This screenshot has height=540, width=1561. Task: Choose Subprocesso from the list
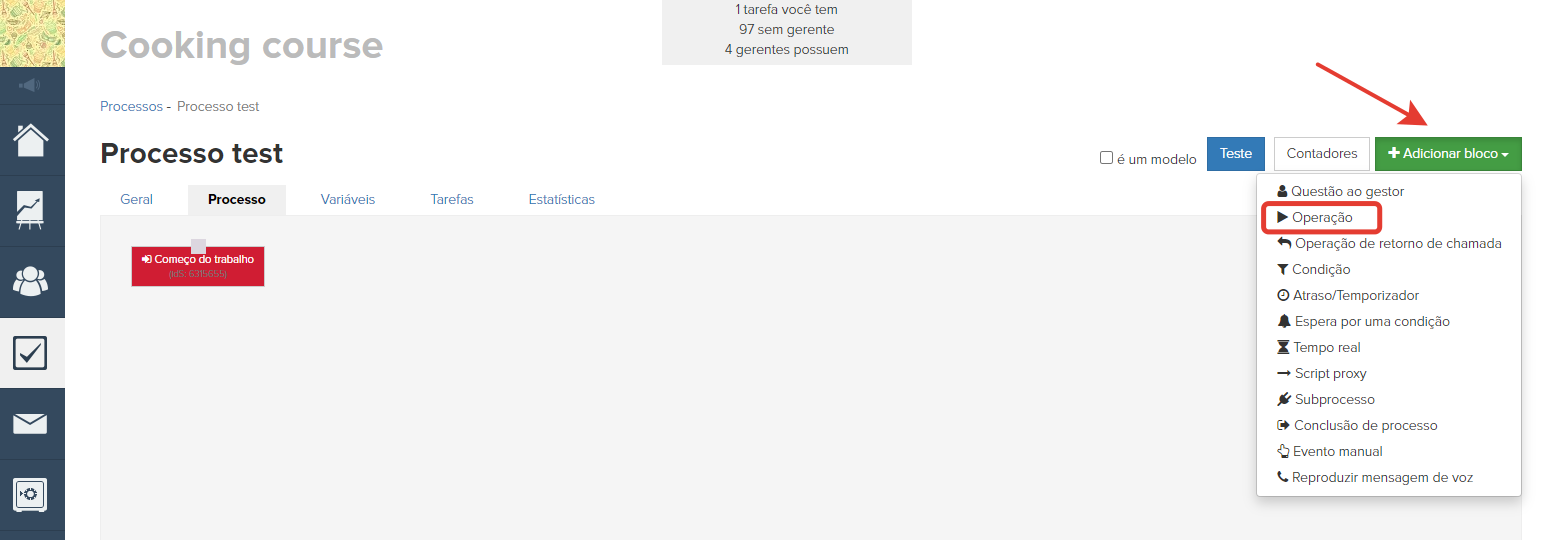1334,399
